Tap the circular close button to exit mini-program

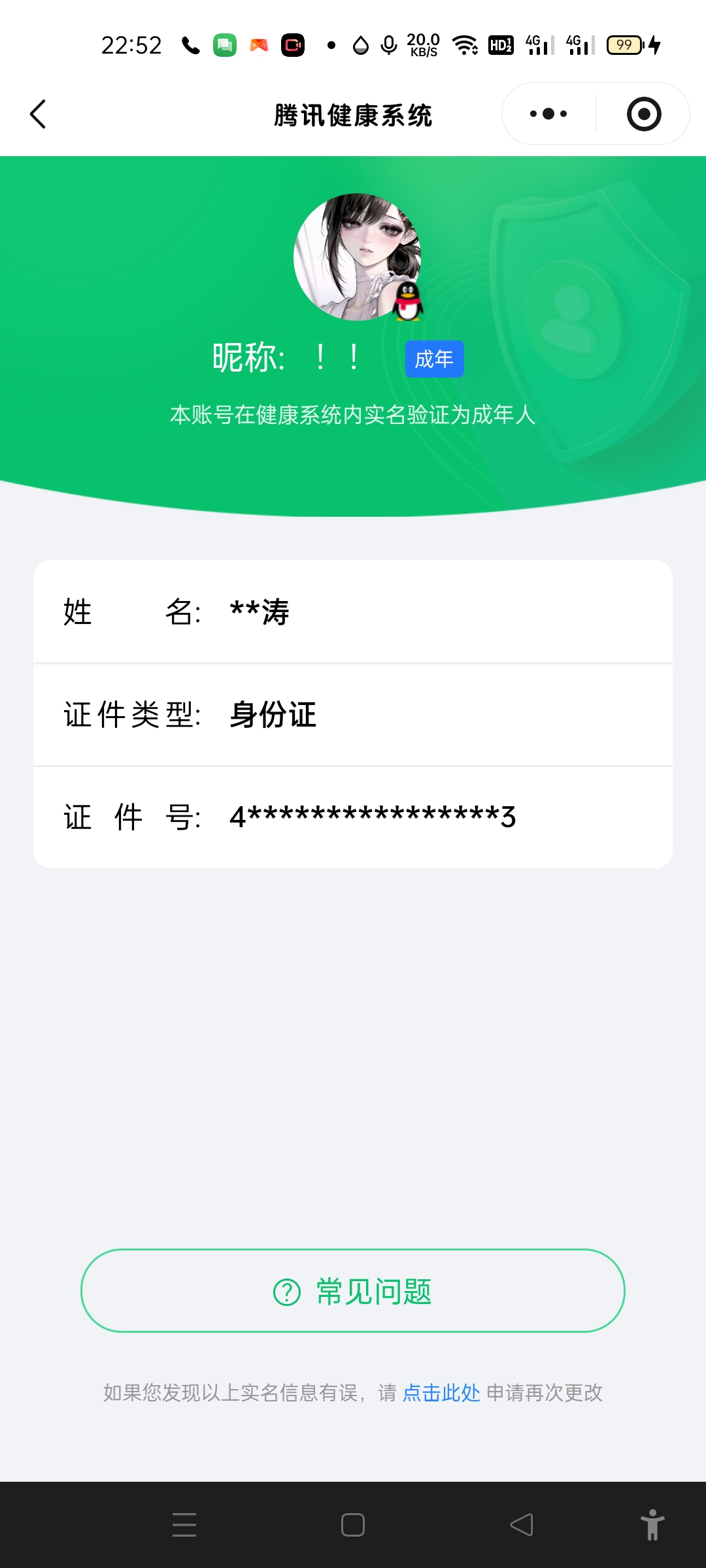643,113
